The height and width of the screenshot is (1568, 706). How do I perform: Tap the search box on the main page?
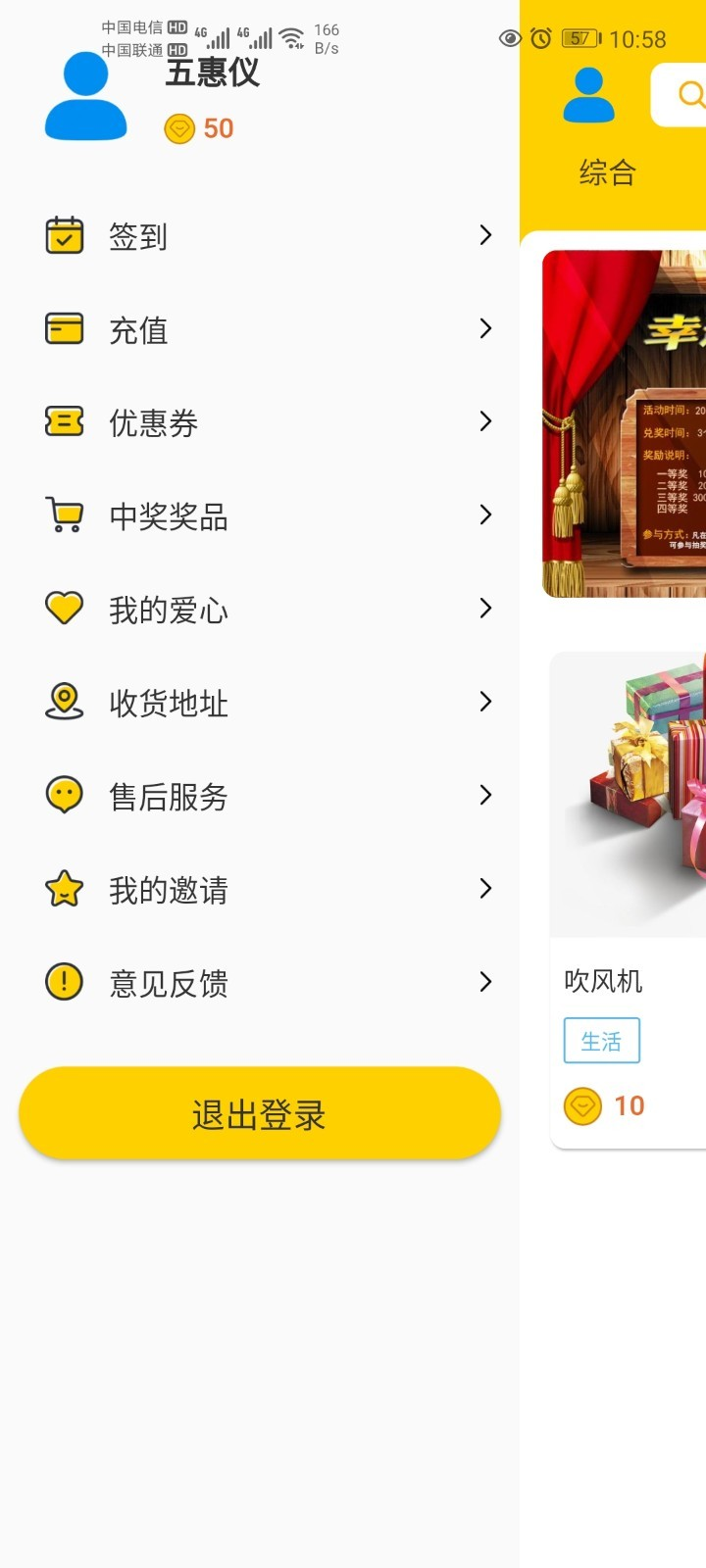681,95
